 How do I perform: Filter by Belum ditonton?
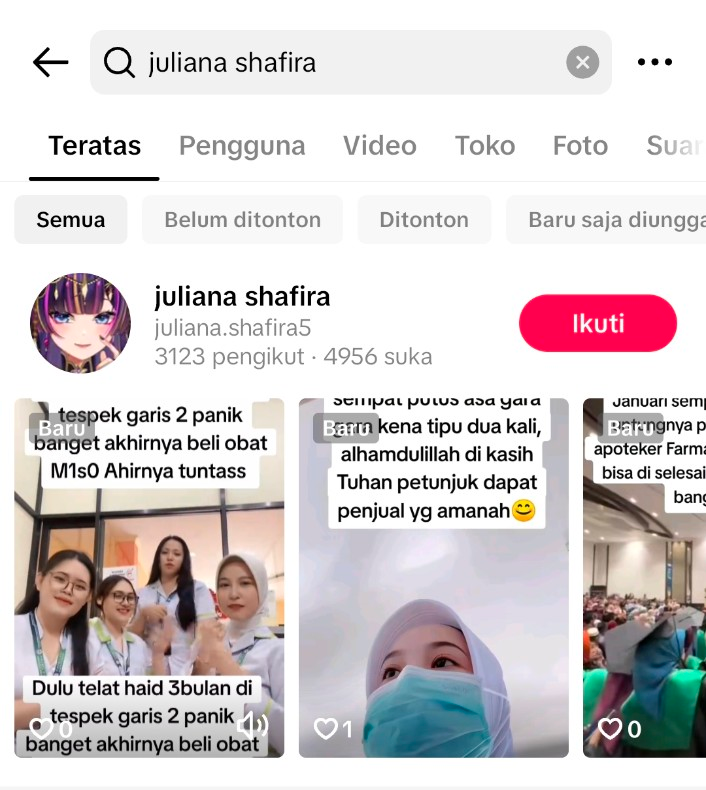click(242, 220)
